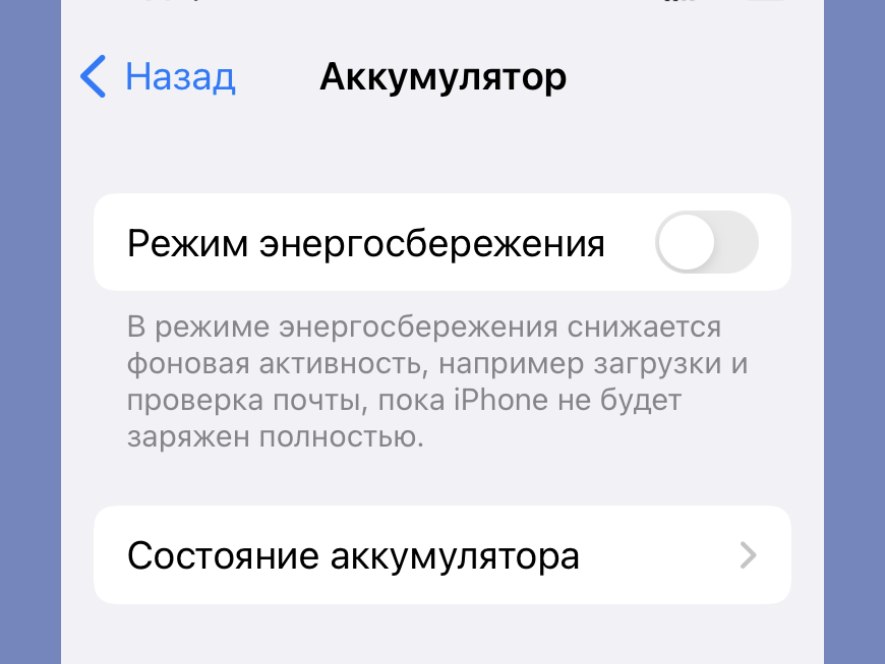Open Состояние аккумулятора
Screen dimensions: 885x664
pyautogui.click(x=441, y=555)
